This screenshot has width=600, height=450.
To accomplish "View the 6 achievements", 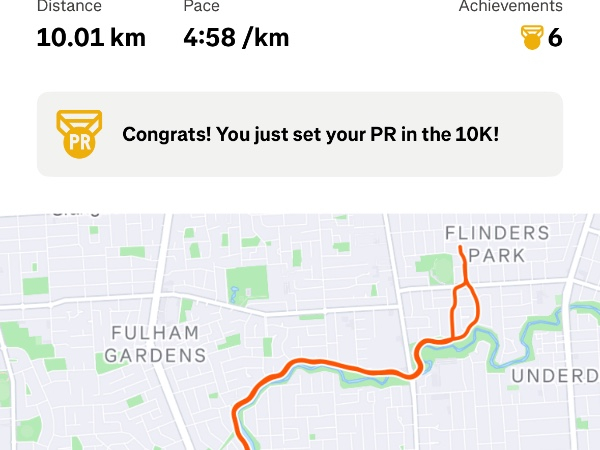I will pos(541,39).
